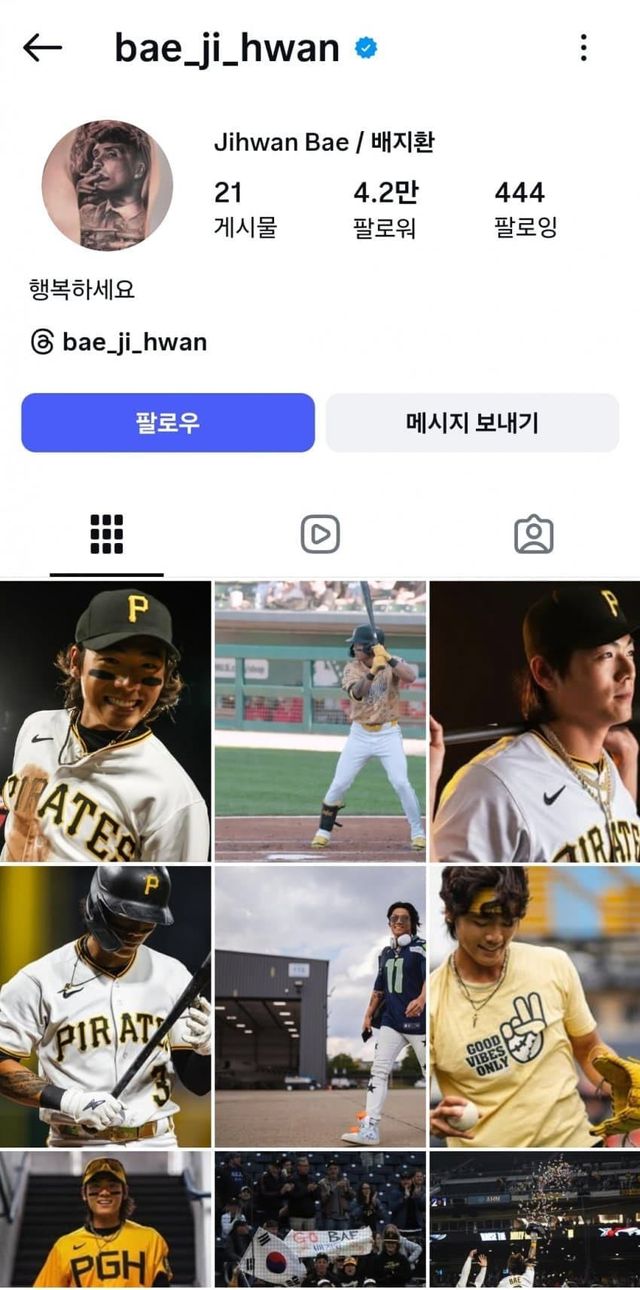Switch to the Reels tab
Image resolution: width=640 pixels, height=1290 pixels.
pos(320,534)
